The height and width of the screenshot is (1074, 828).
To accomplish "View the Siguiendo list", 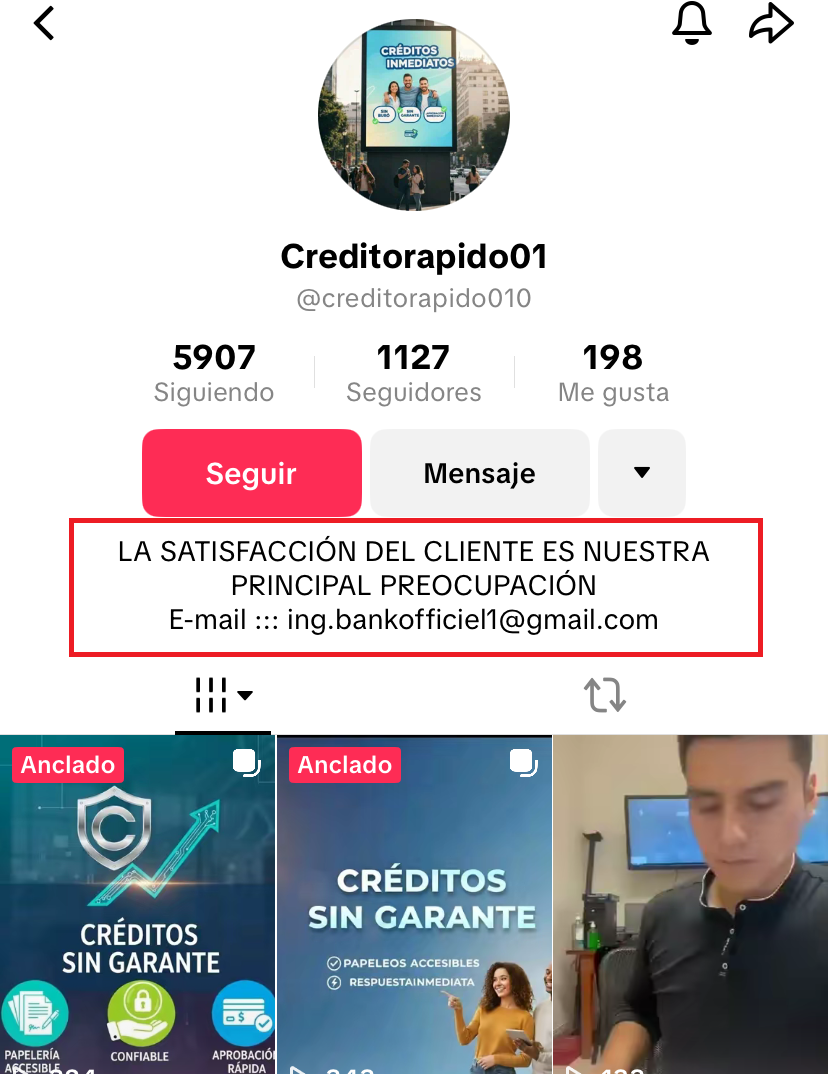I will point(214,374).
